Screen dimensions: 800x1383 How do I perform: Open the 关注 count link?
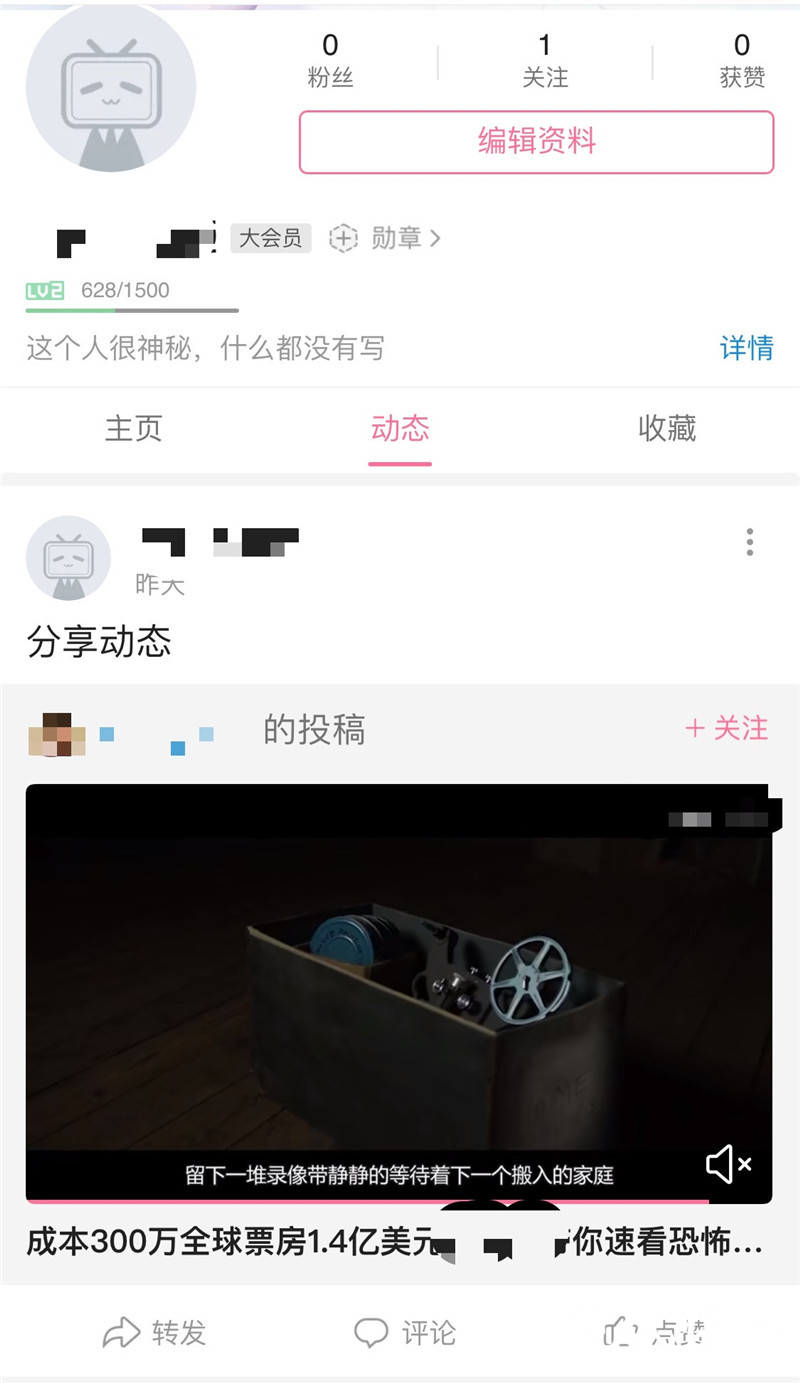click(545, 62)
